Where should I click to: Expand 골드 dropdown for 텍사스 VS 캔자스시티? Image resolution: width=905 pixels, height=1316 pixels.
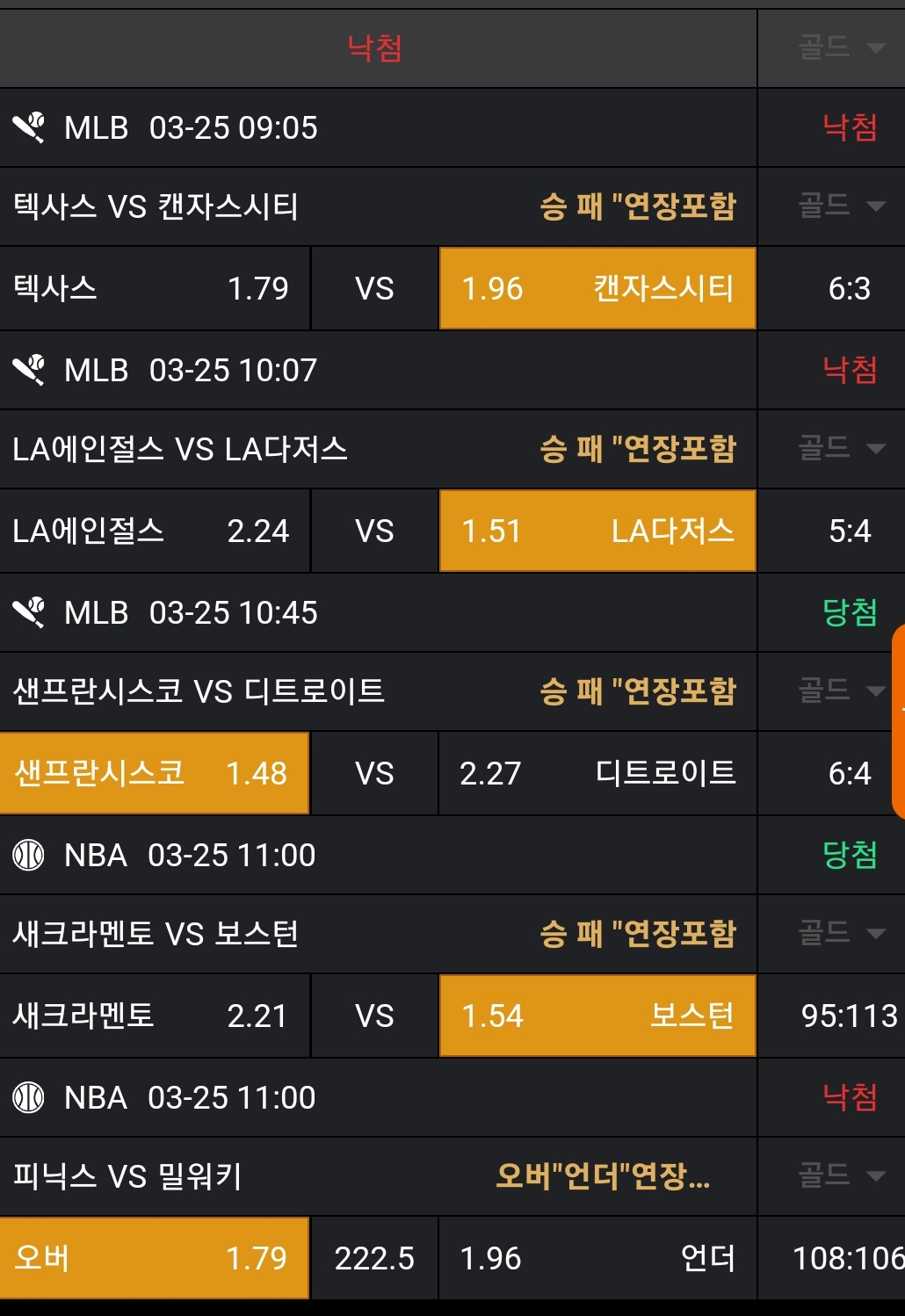tap(840, 206)
